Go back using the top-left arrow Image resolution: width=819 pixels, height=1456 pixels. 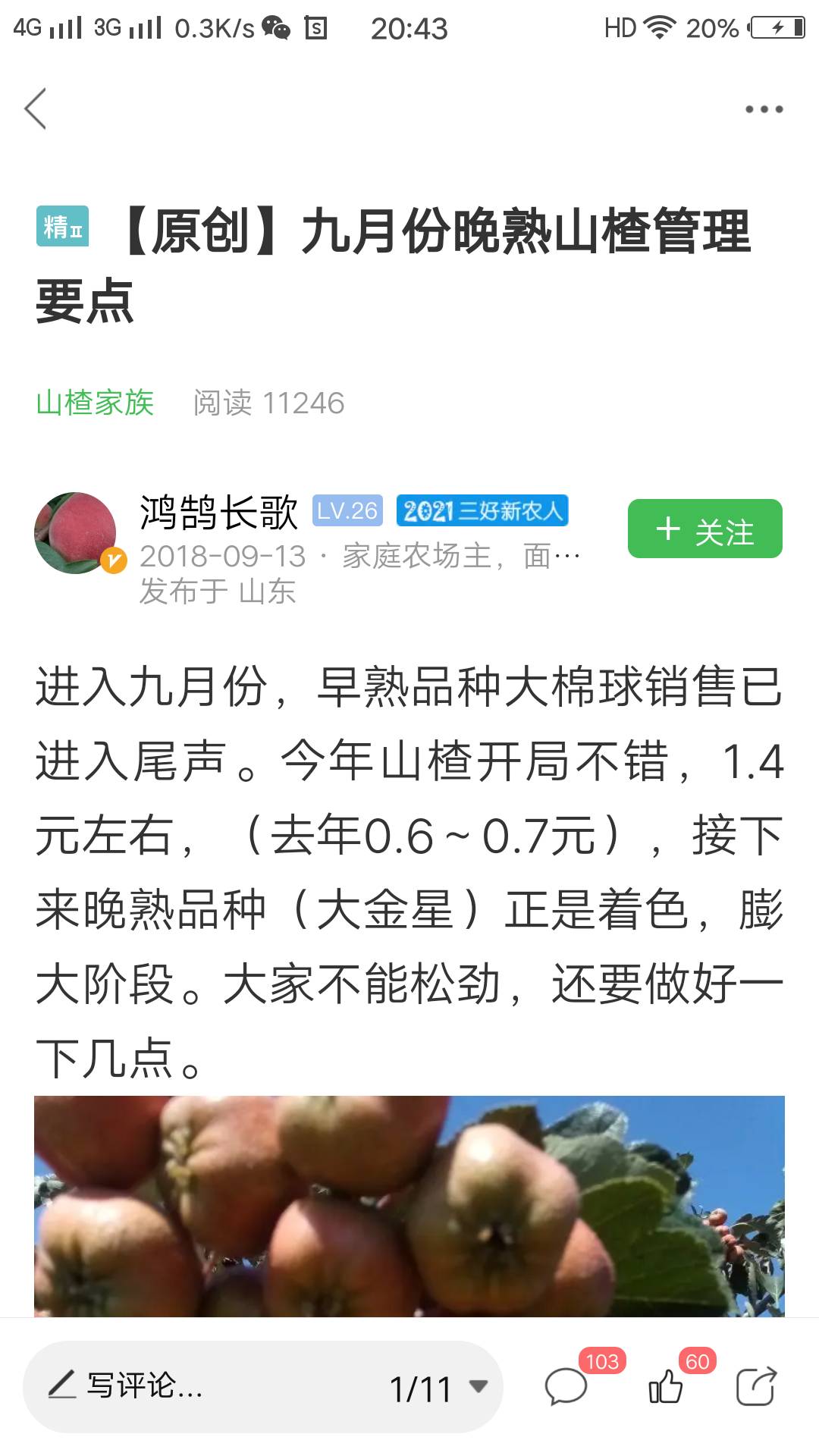(x=36, y=108)
